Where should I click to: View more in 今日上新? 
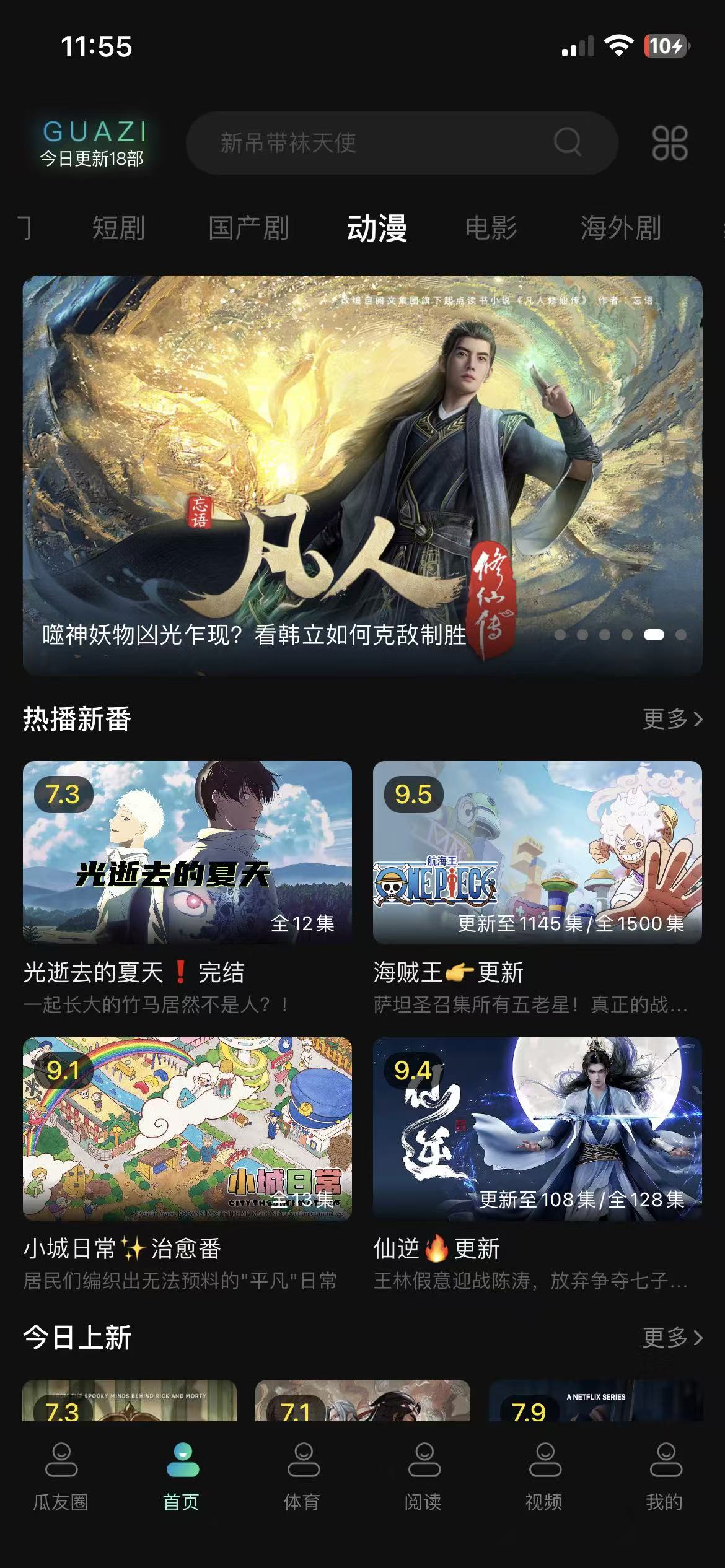(672, 1337)
